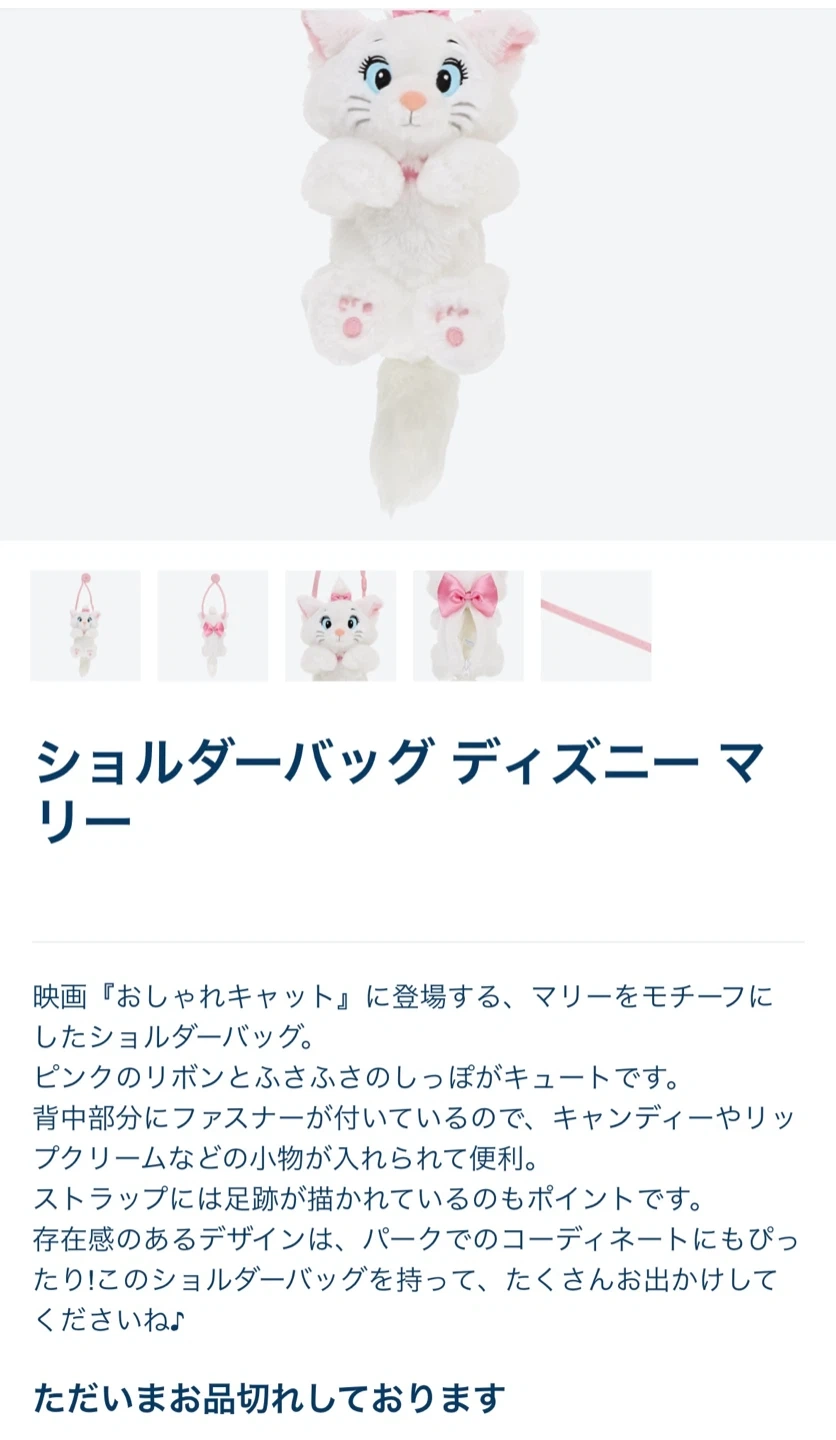Select the first thumbnail showing front view
Screen dimensions: 836x1440
point(85,626)
